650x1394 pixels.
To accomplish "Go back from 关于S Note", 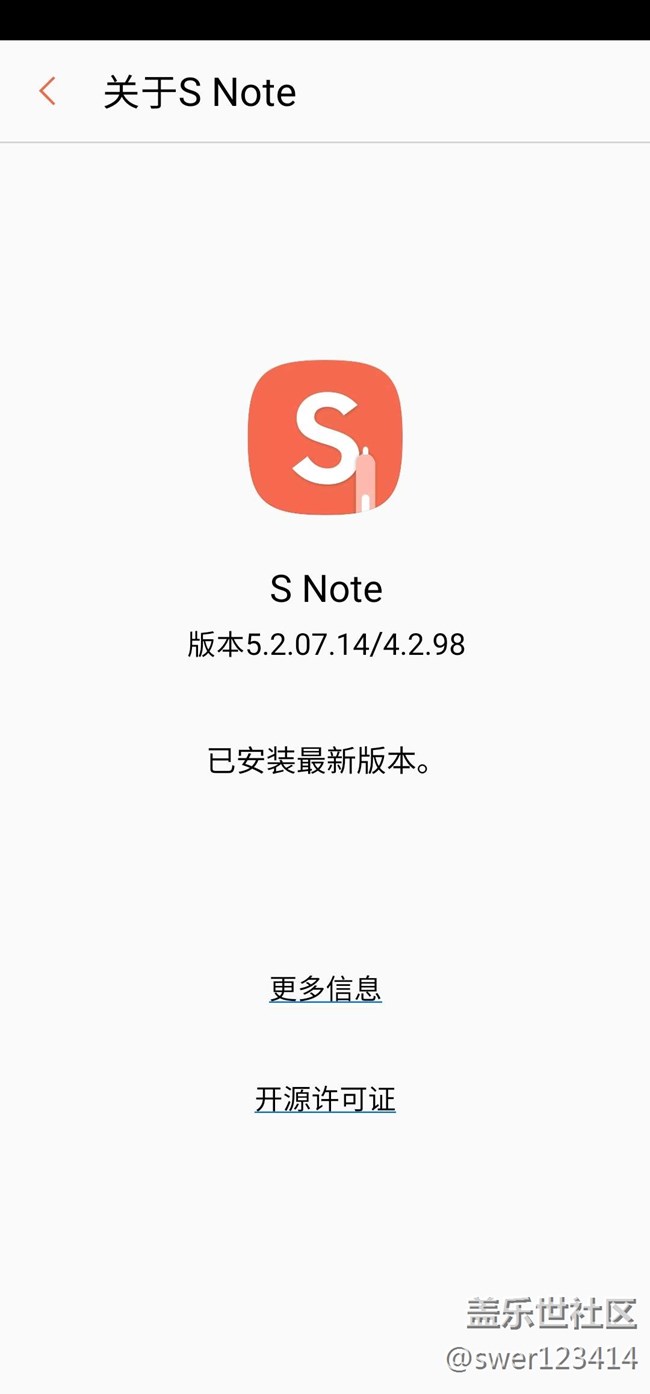I will (47, 91).
